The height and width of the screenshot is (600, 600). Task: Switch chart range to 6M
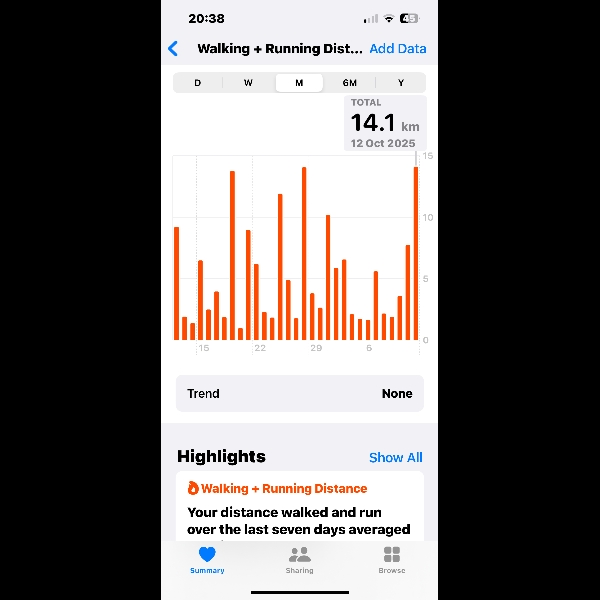coord(350,83)
